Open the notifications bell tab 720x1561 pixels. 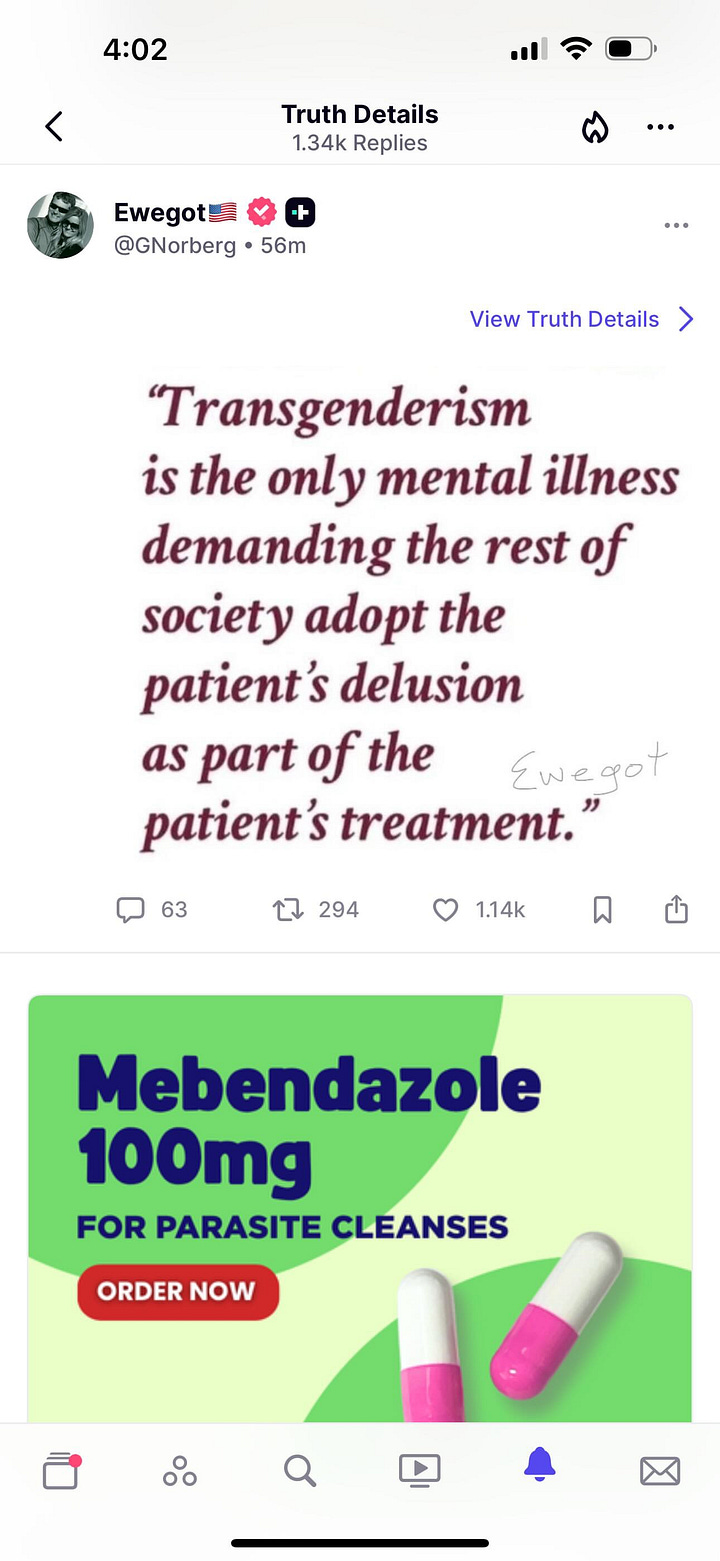539,1465
